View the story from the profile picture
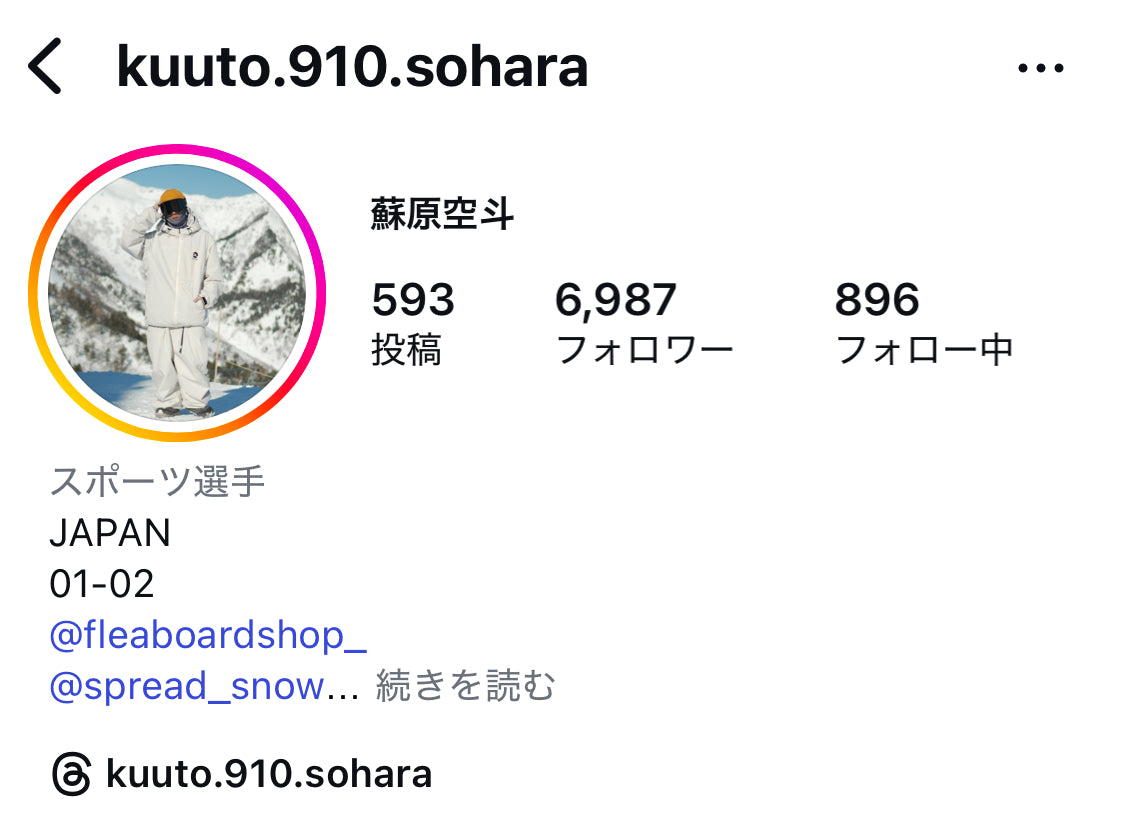The width and height of the screenshot is (1125, 813). (x=177, y=292)
